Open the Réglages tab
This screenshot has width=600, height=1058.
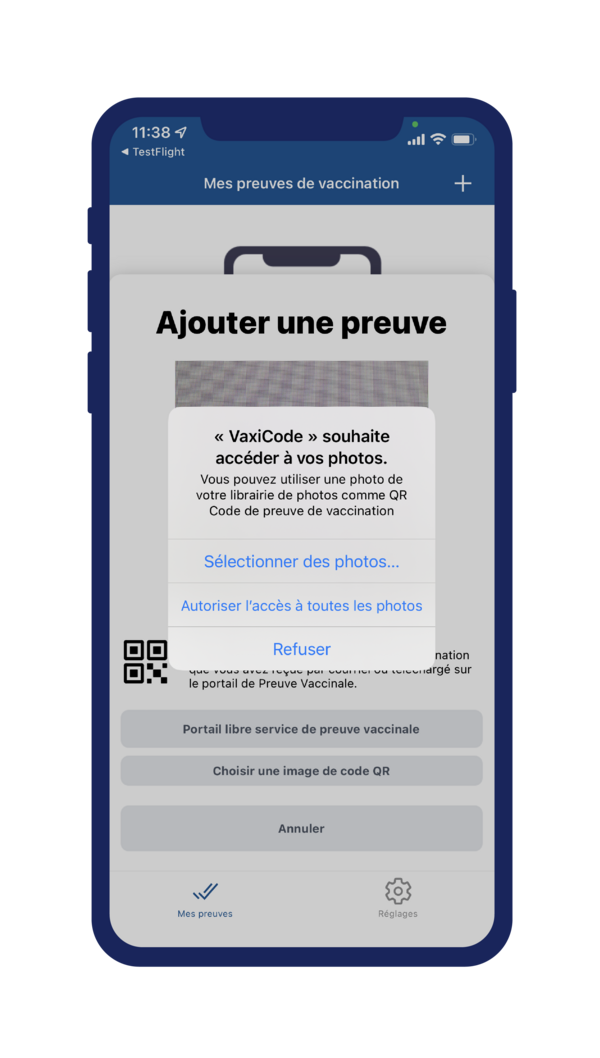click(x=398, y=899)
